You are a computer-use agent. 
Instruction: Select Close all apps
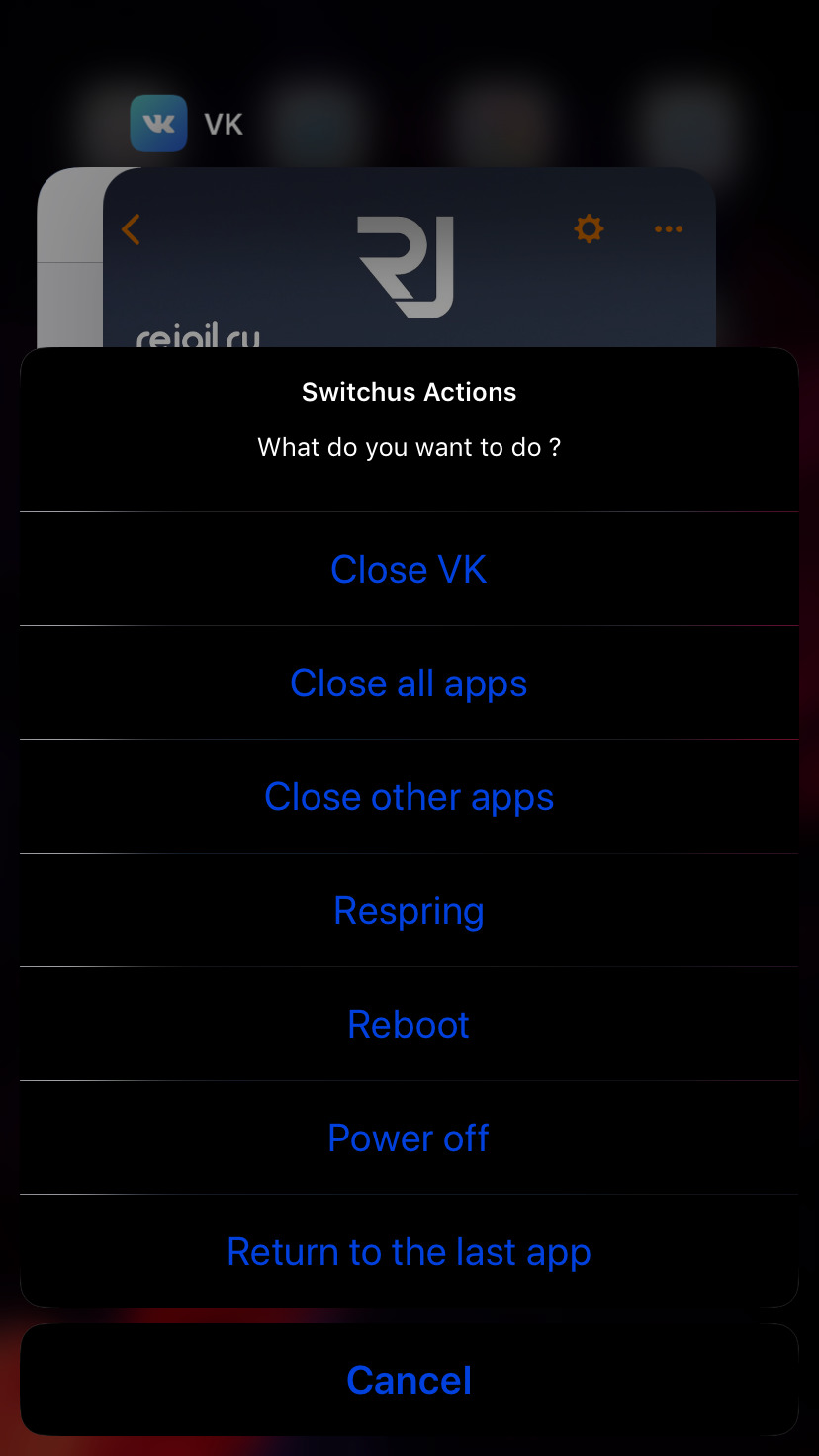409,683
